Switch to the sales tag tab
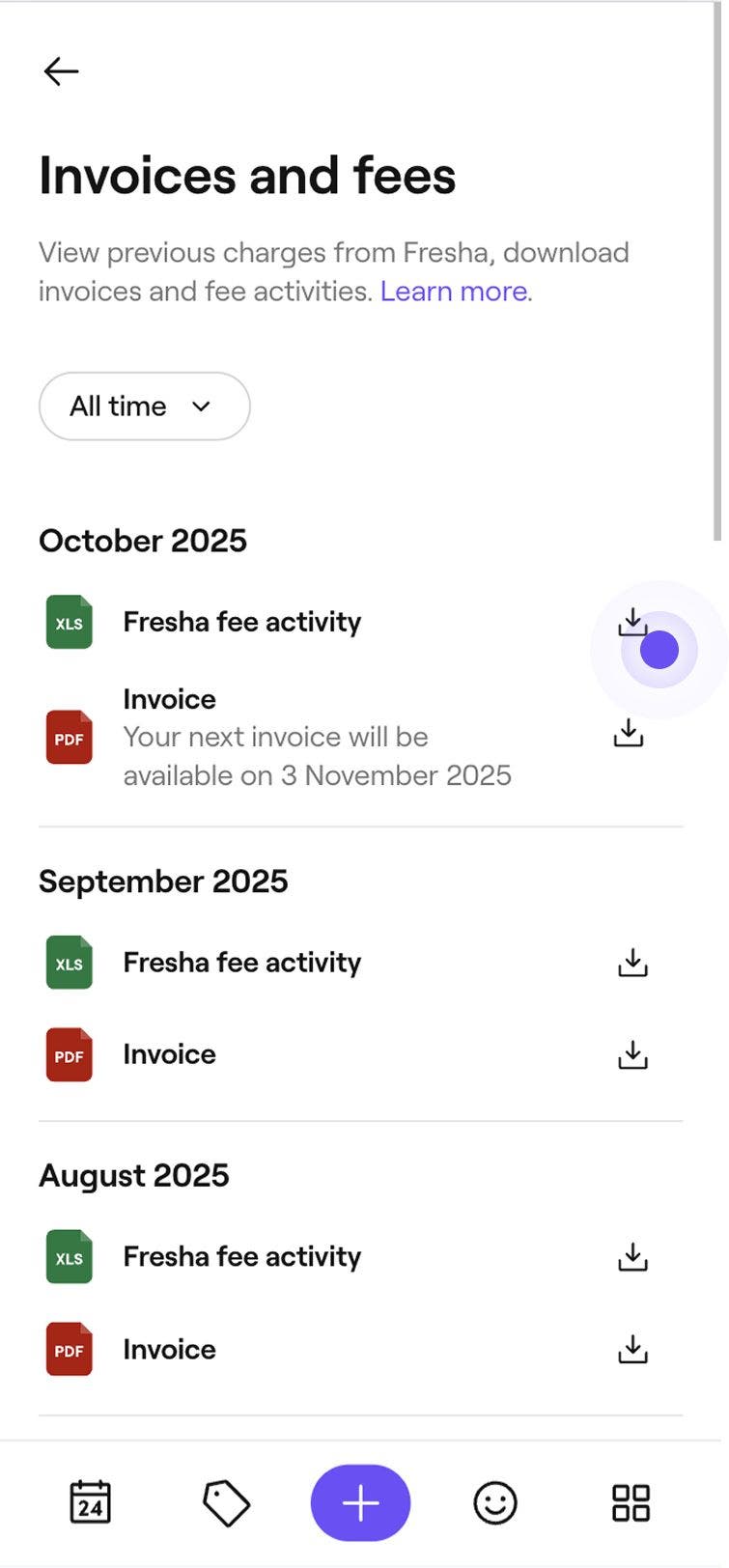 (226, 1503)
